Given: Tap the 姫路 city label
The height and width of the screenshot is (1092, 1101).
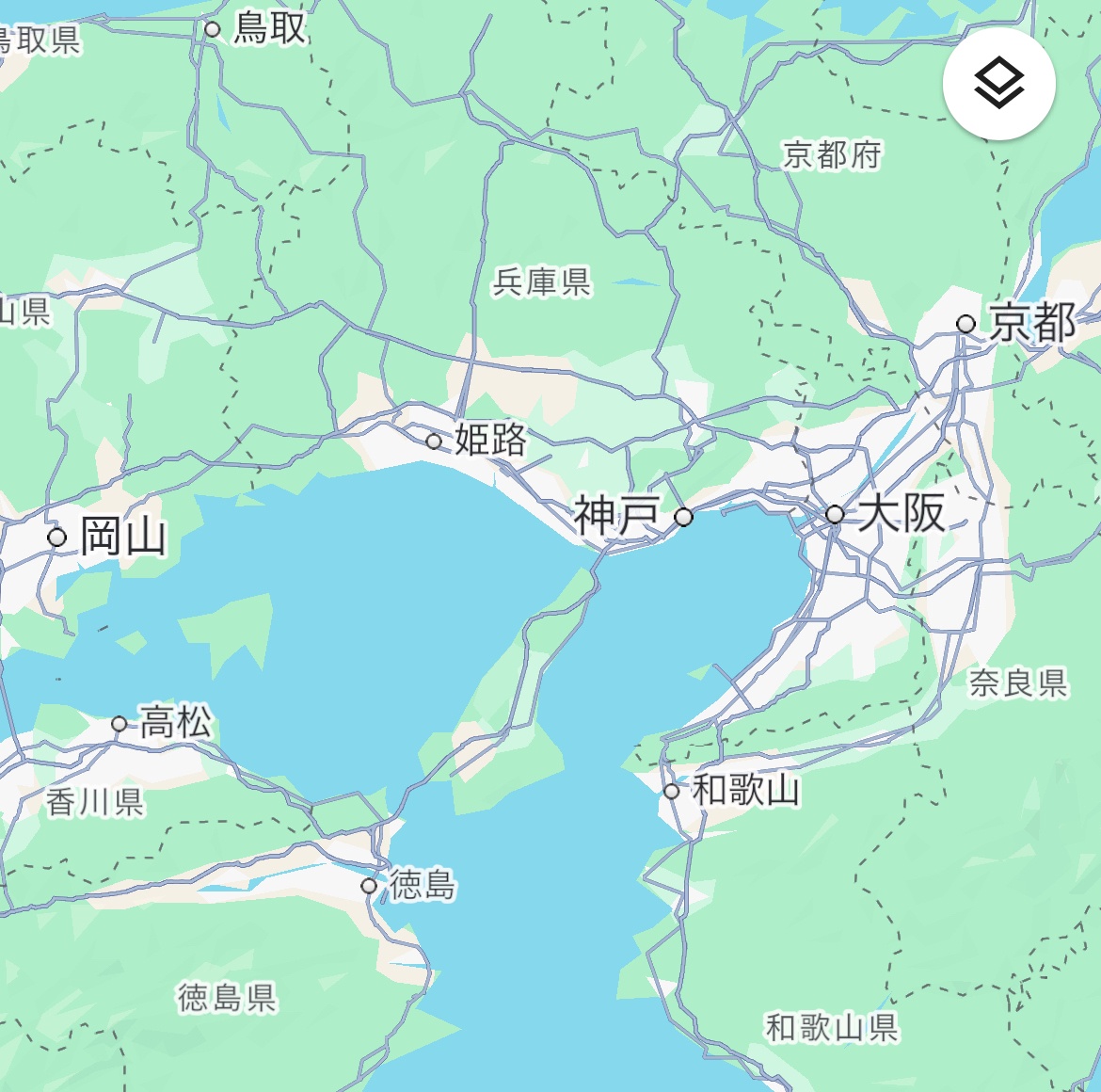Looking at the screenshot, I should [x=489, y=440].
